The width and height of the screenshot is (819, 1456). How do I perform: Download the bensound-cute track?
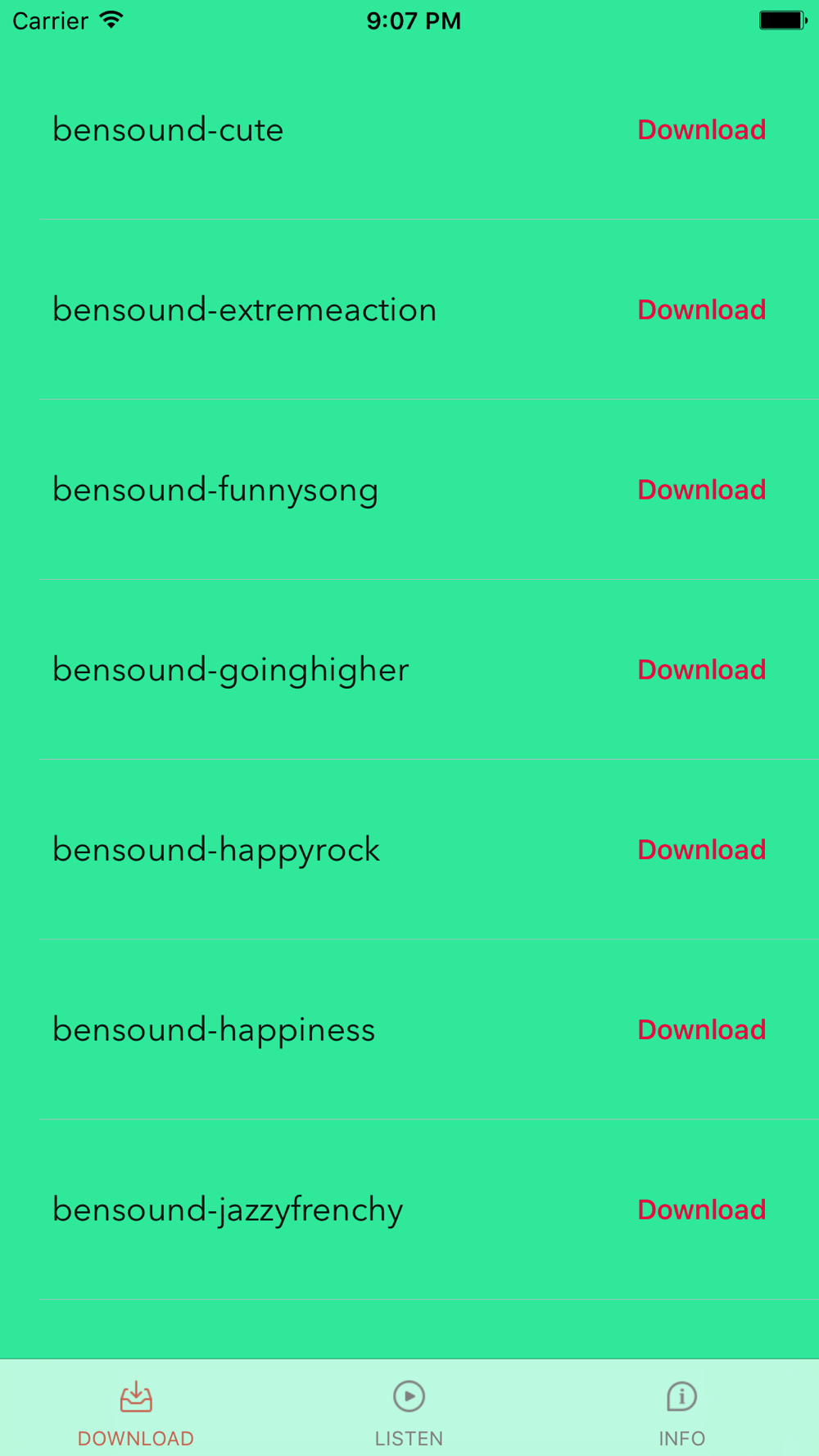(x=702, y=129)
